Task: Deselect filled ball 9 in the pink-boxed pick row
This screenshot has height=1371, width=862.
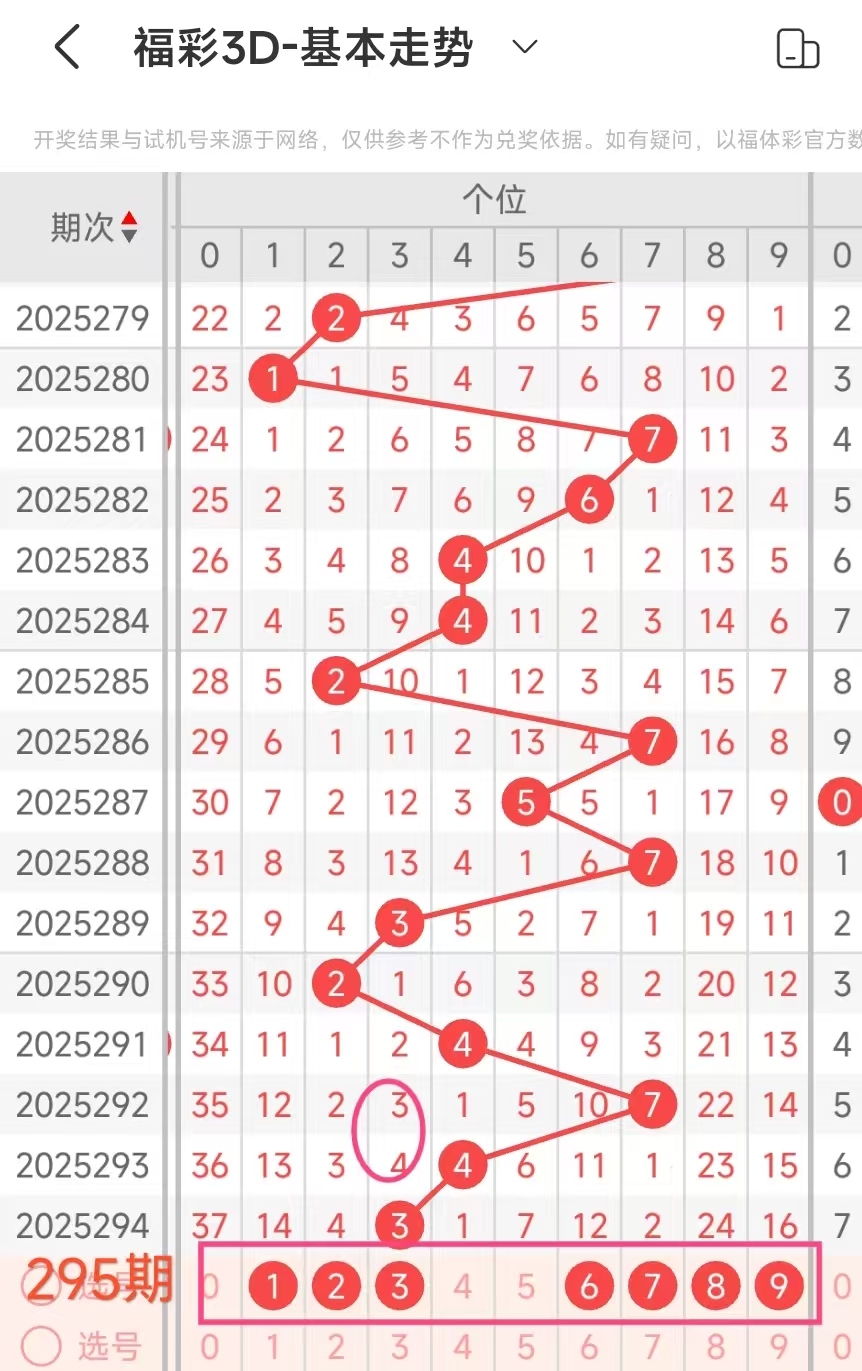Action: point(779,1286)
